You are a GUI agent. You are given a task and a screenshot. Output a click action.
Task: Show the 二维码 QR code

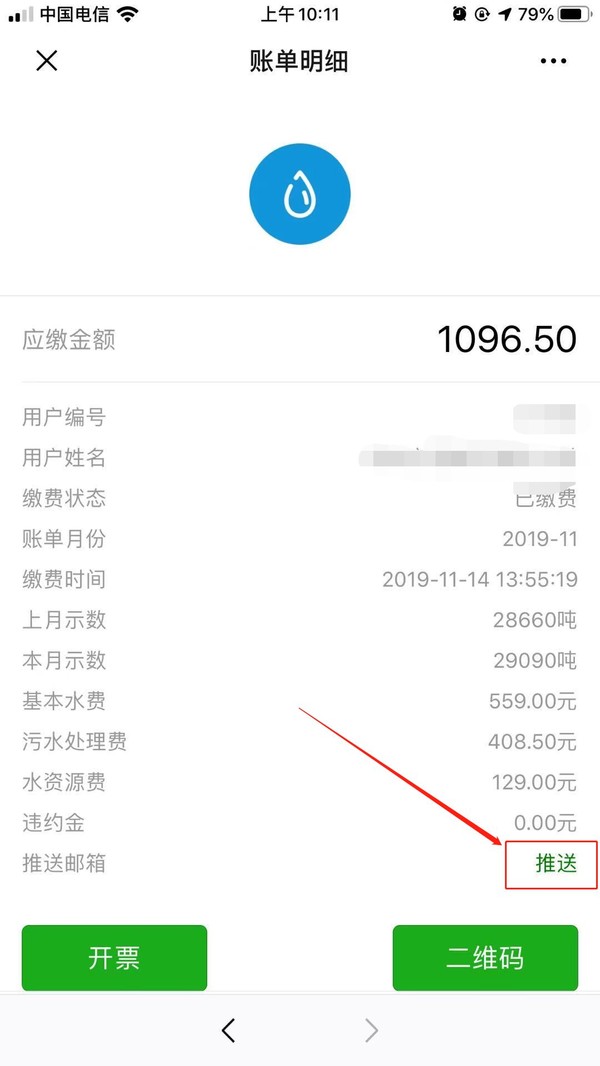click(x=485, y=958)
